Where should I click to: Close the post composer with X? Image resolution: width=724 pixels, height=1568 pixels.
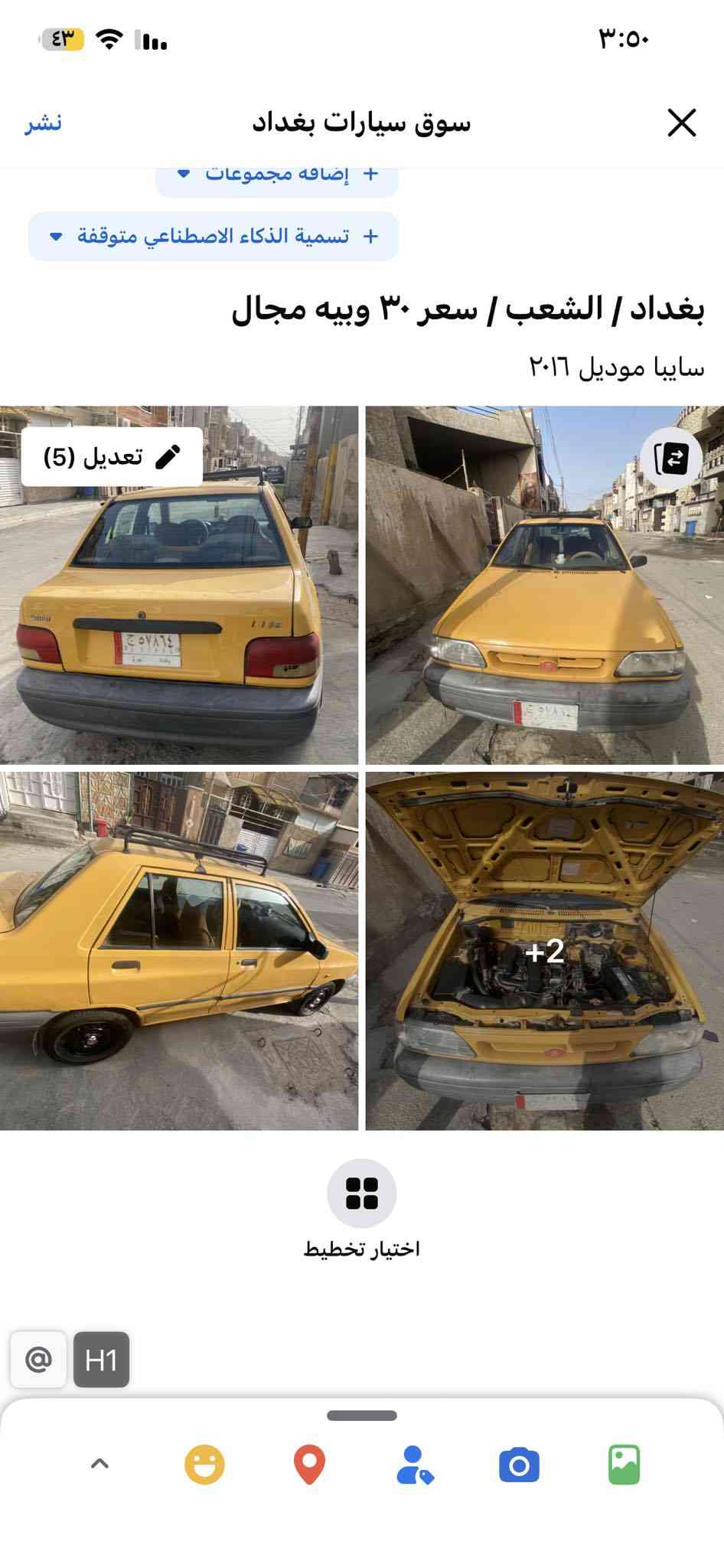pos(681,122)
